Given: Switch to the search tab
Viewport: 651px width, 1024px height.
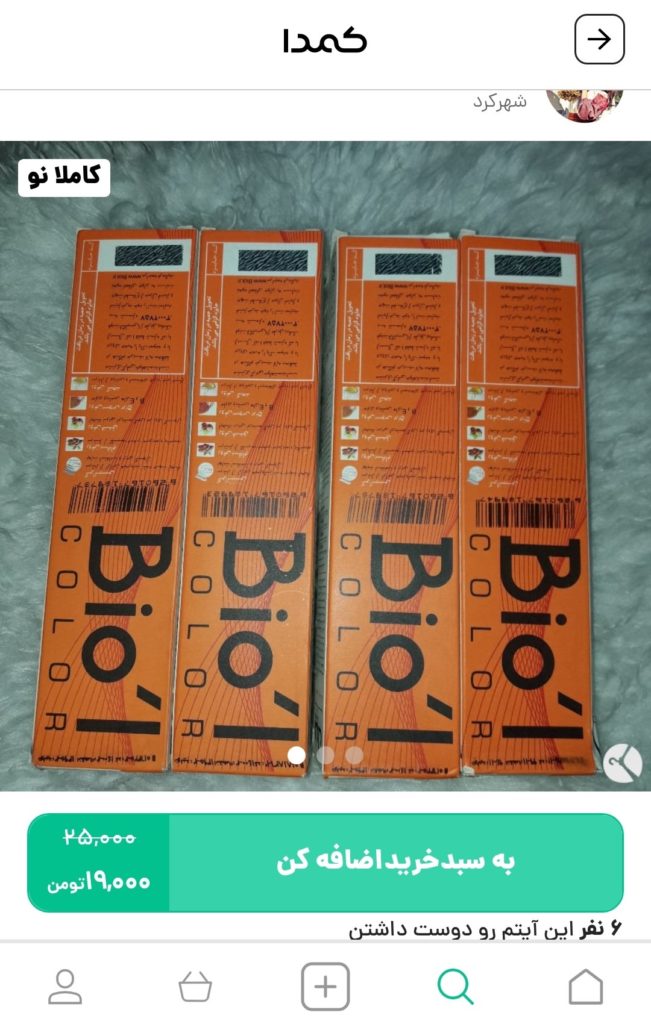Looking at the screenshot, I should pyautogui.click(x=455, y=987).
